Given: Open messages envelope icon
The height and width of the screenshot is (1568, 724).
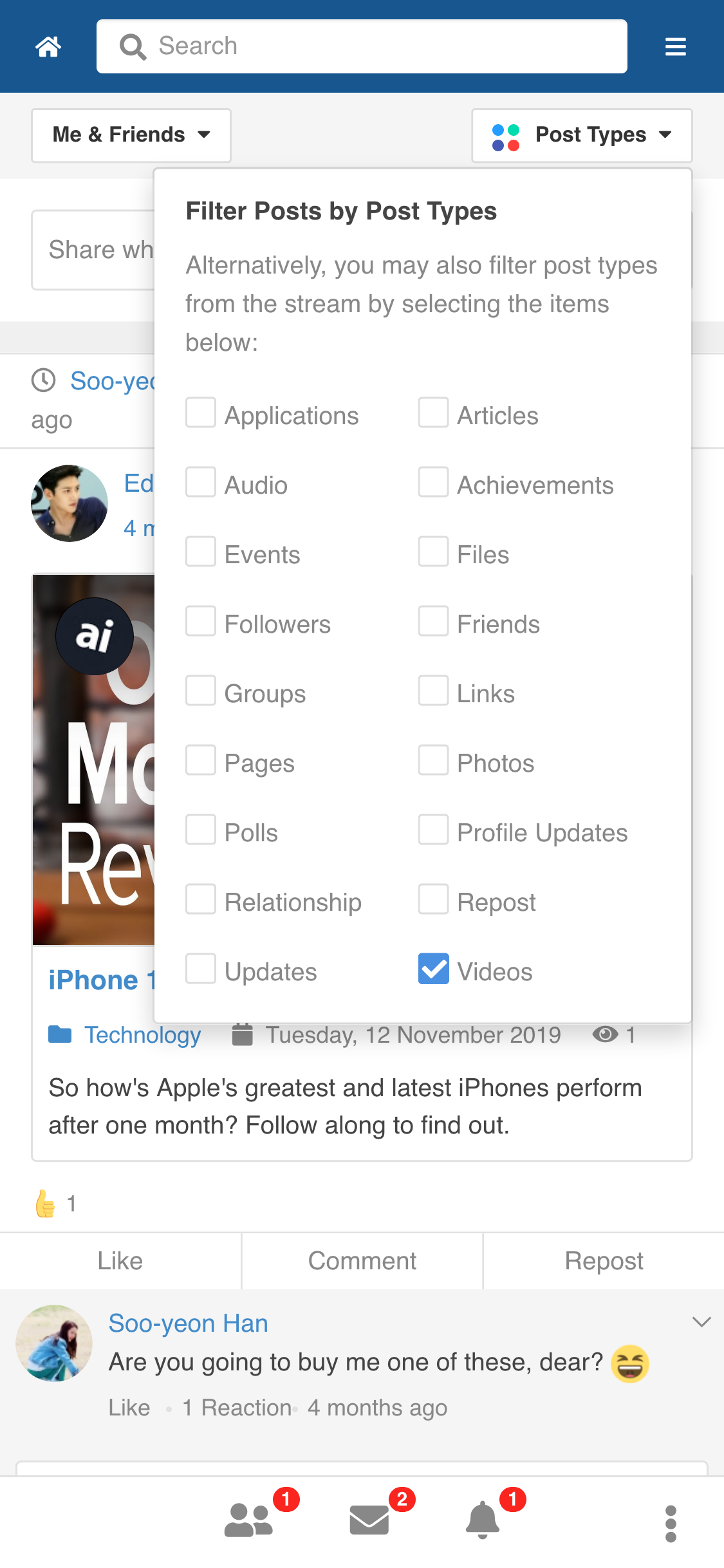Looking at the screenshot, I should tap(369, 1520).
